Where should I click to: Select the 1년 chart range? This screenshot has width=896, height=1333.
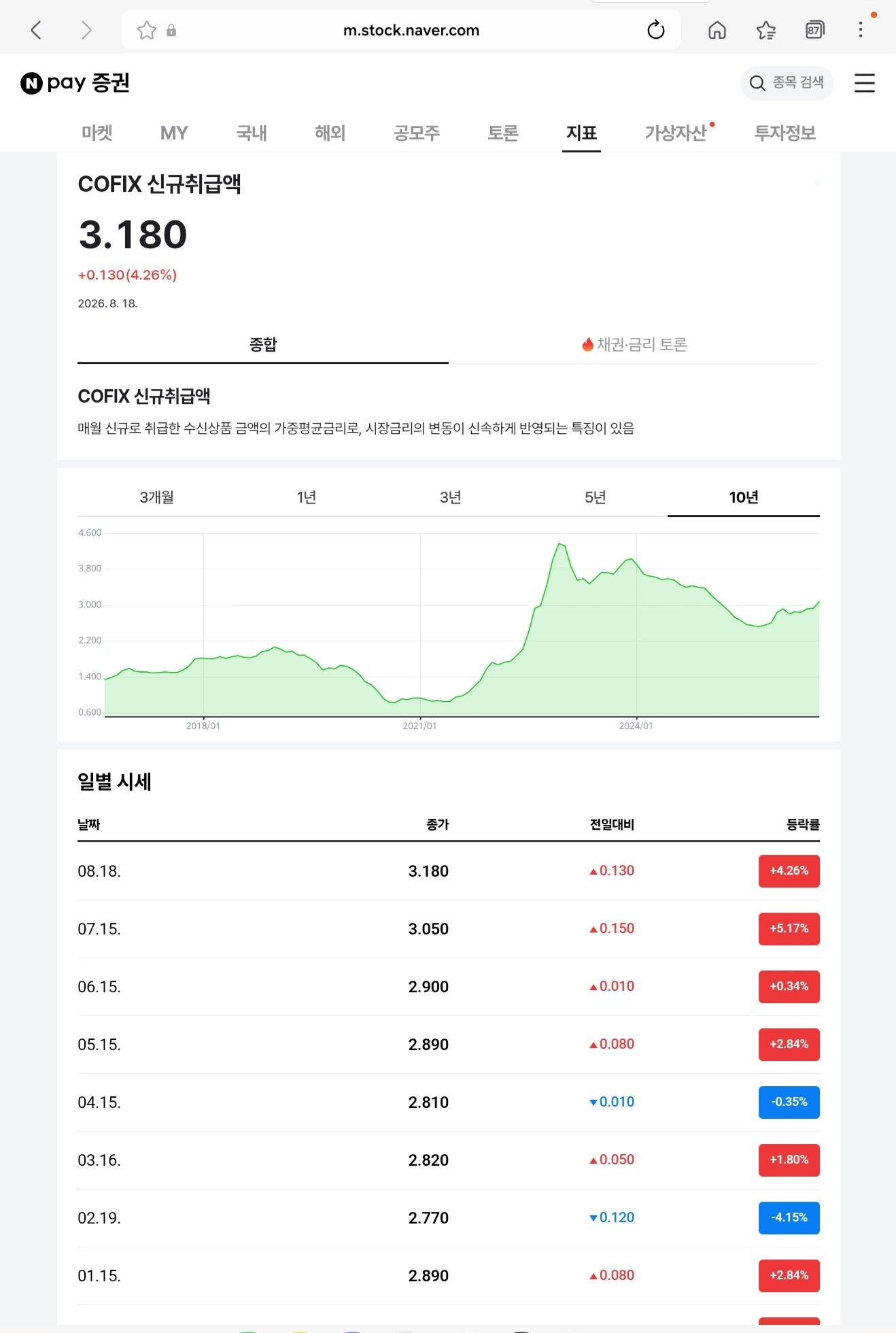(x=307, y=497)
